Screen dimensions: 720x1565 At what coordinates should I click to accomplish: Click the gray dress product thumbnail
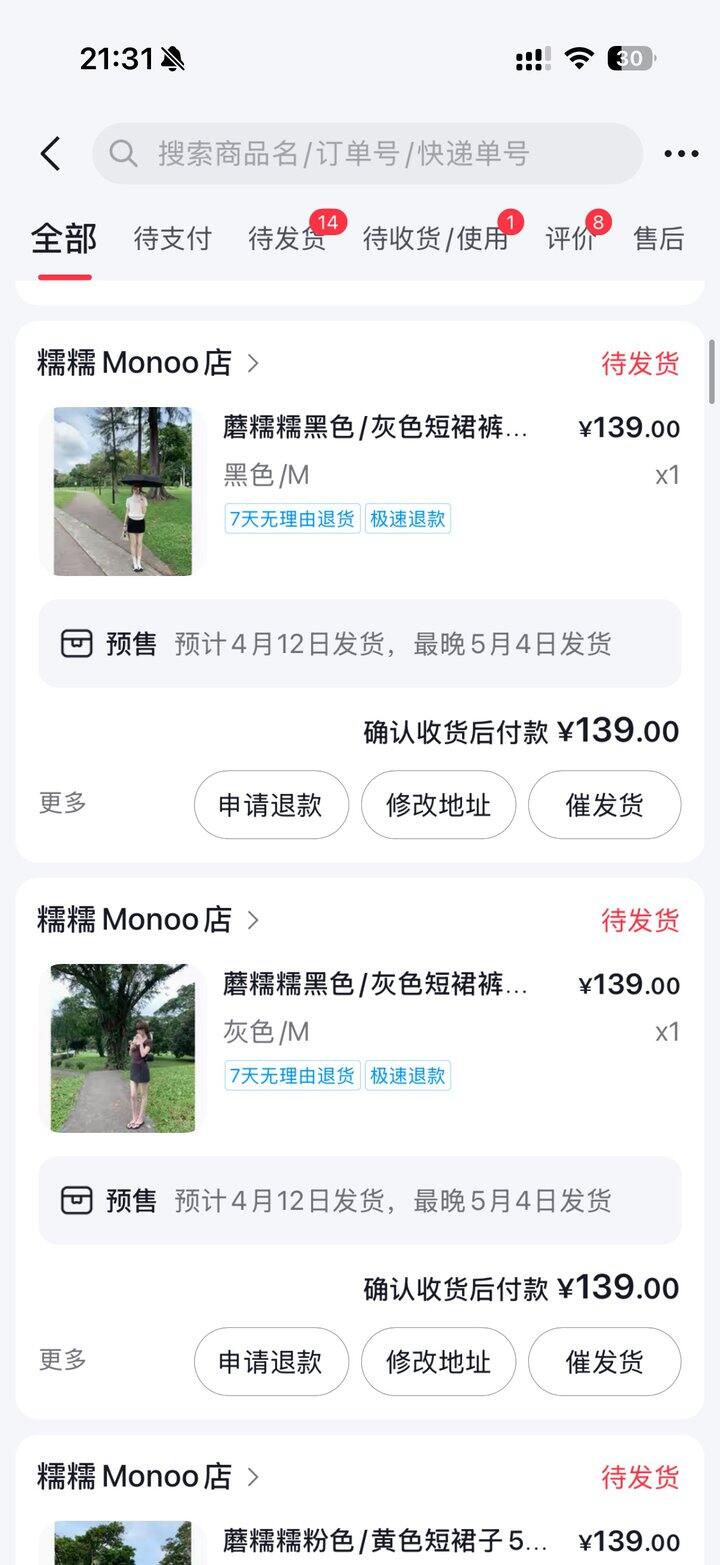[122, 1047]
